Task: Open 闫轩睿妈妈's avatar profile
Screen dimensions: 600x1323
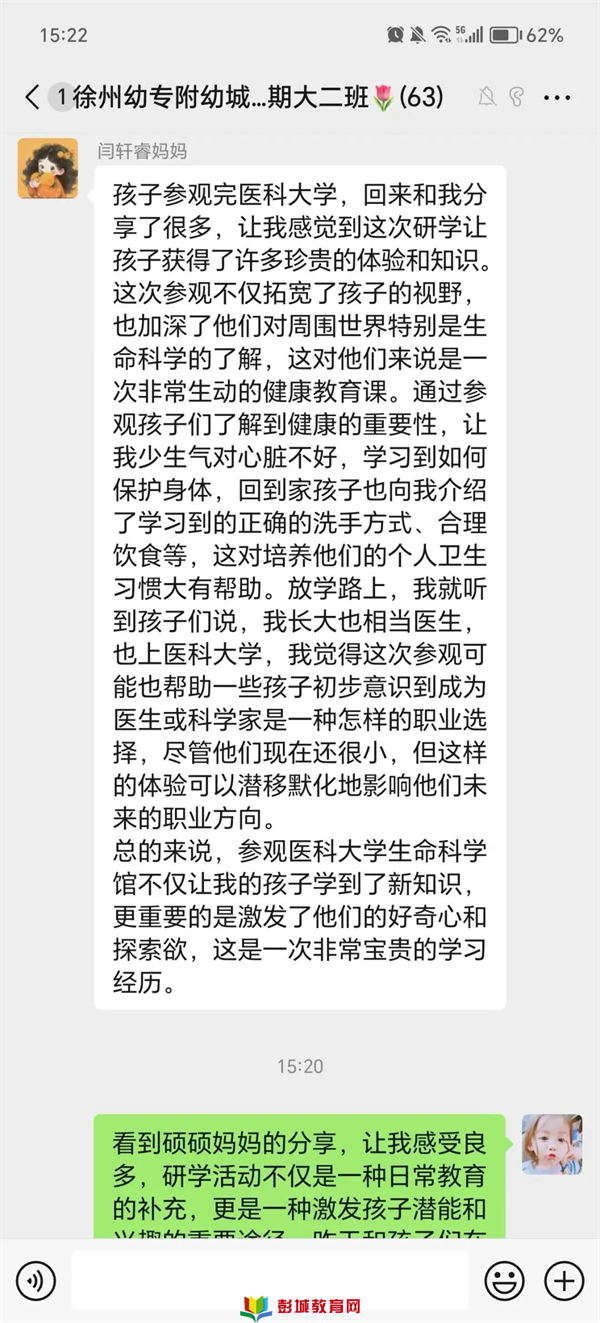Action: [x=48, y=168]
